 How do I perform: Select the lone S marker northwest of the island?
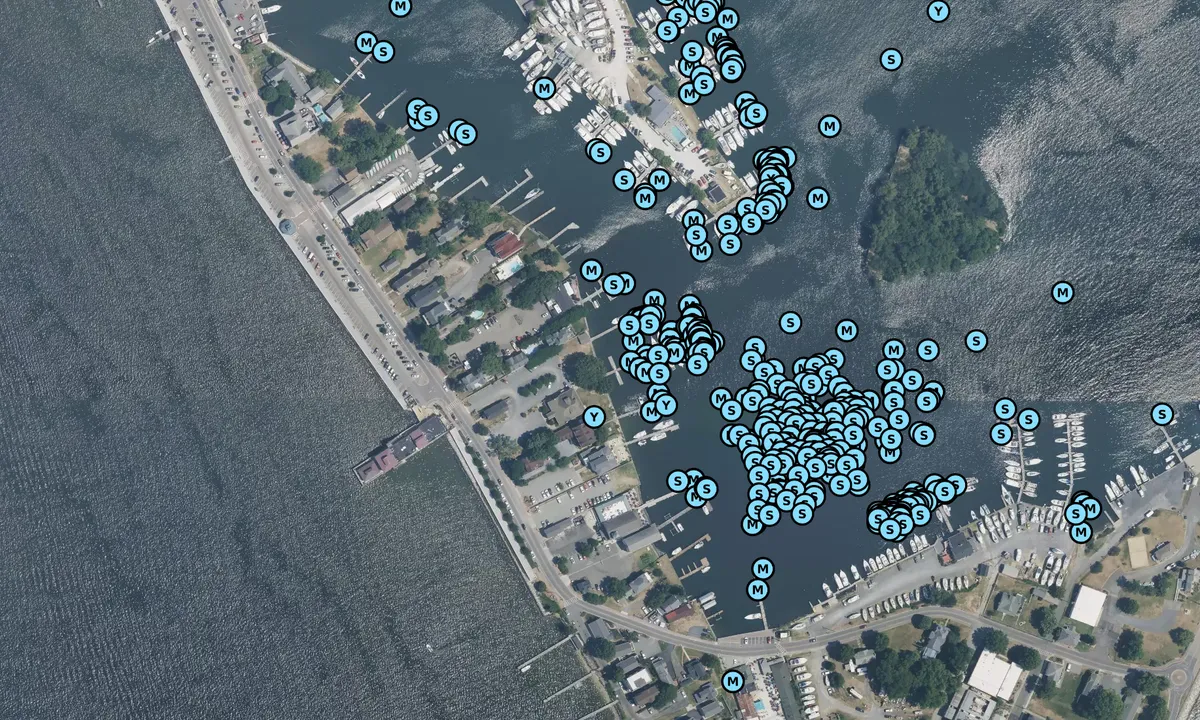(891, 60)
